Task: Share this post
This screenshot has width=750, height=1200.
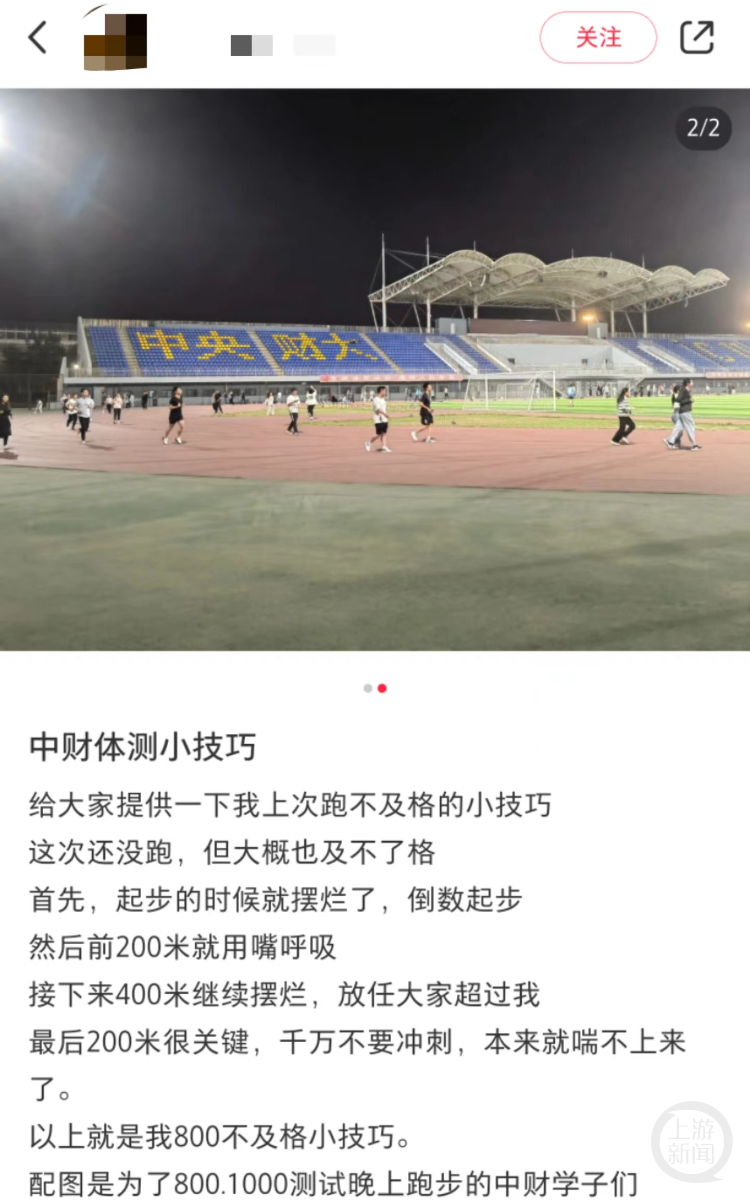Action: [697, 37]
